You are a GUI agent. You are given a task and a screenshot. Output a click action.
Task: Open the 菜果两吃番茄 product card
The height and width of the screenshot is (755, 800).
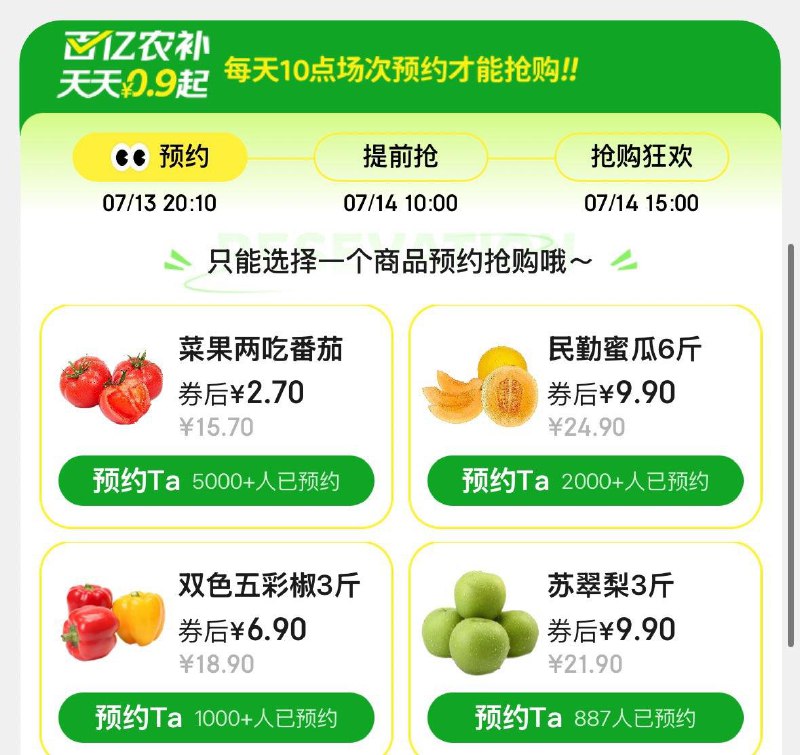216,385
